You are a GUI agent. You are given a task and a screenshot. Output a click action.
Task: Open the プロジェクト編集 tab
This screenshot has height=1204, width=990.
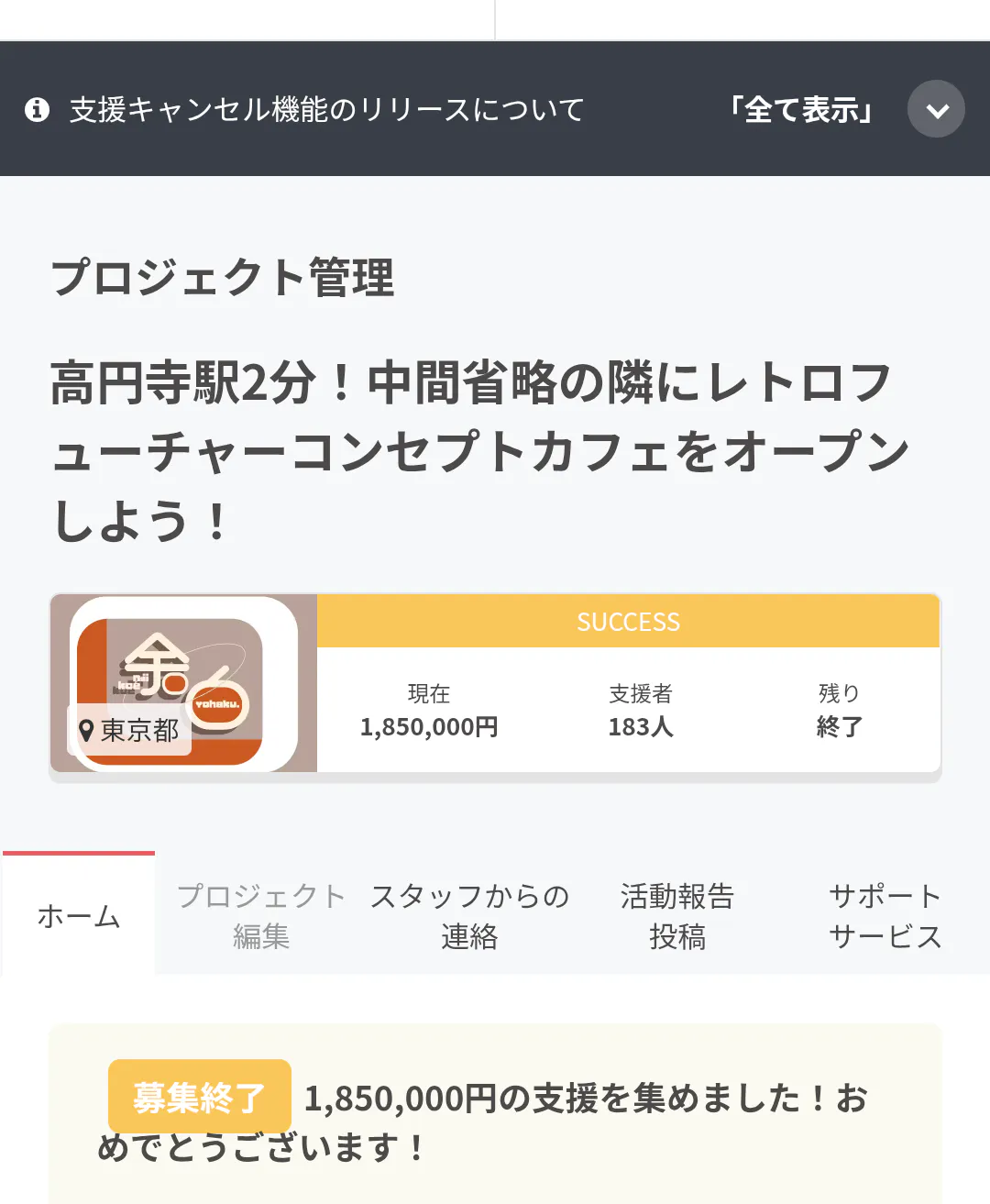pos(261,915)
